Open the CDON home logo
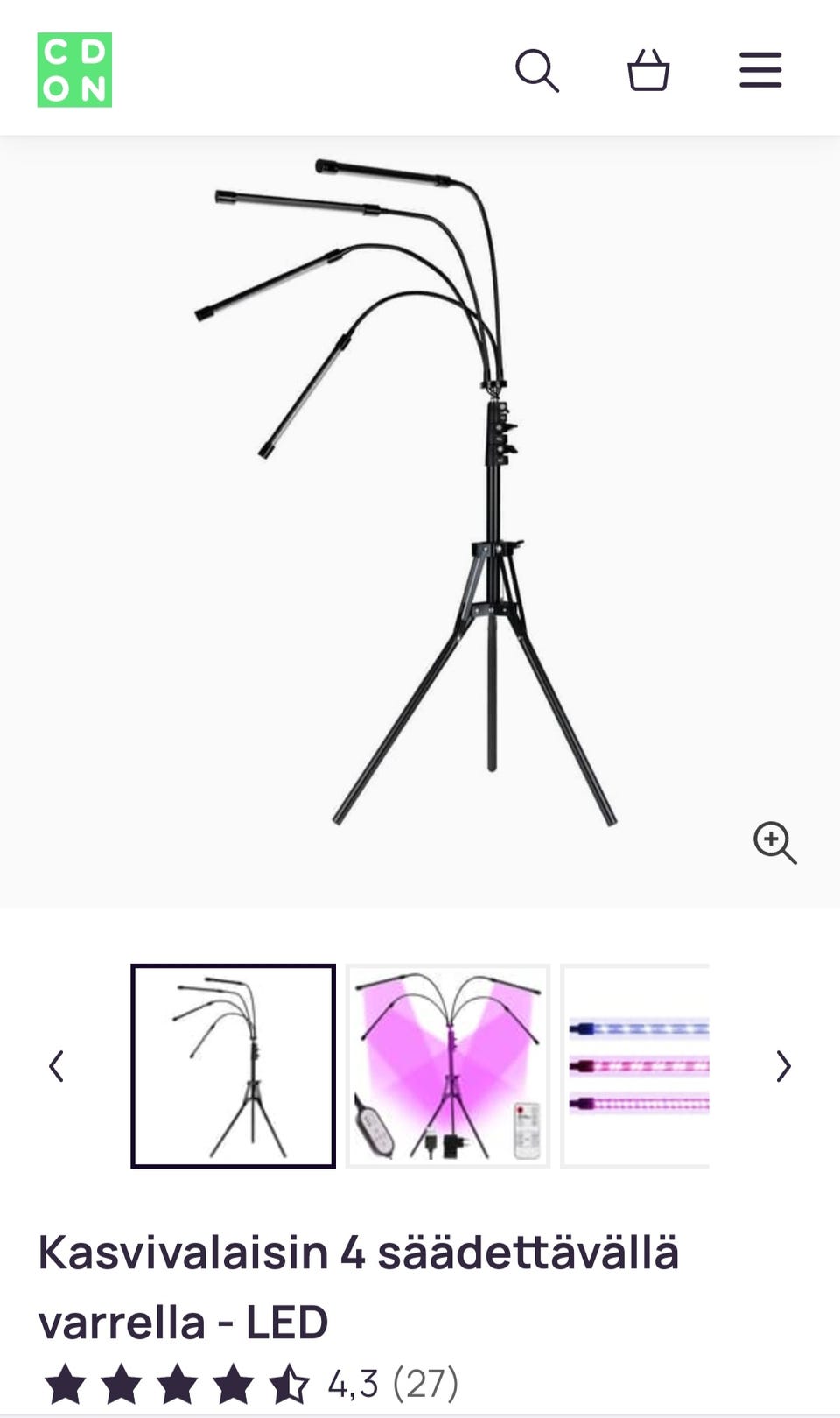Image resolution: width=840 pixels, height=1418 pixels. tap(74, 70)
